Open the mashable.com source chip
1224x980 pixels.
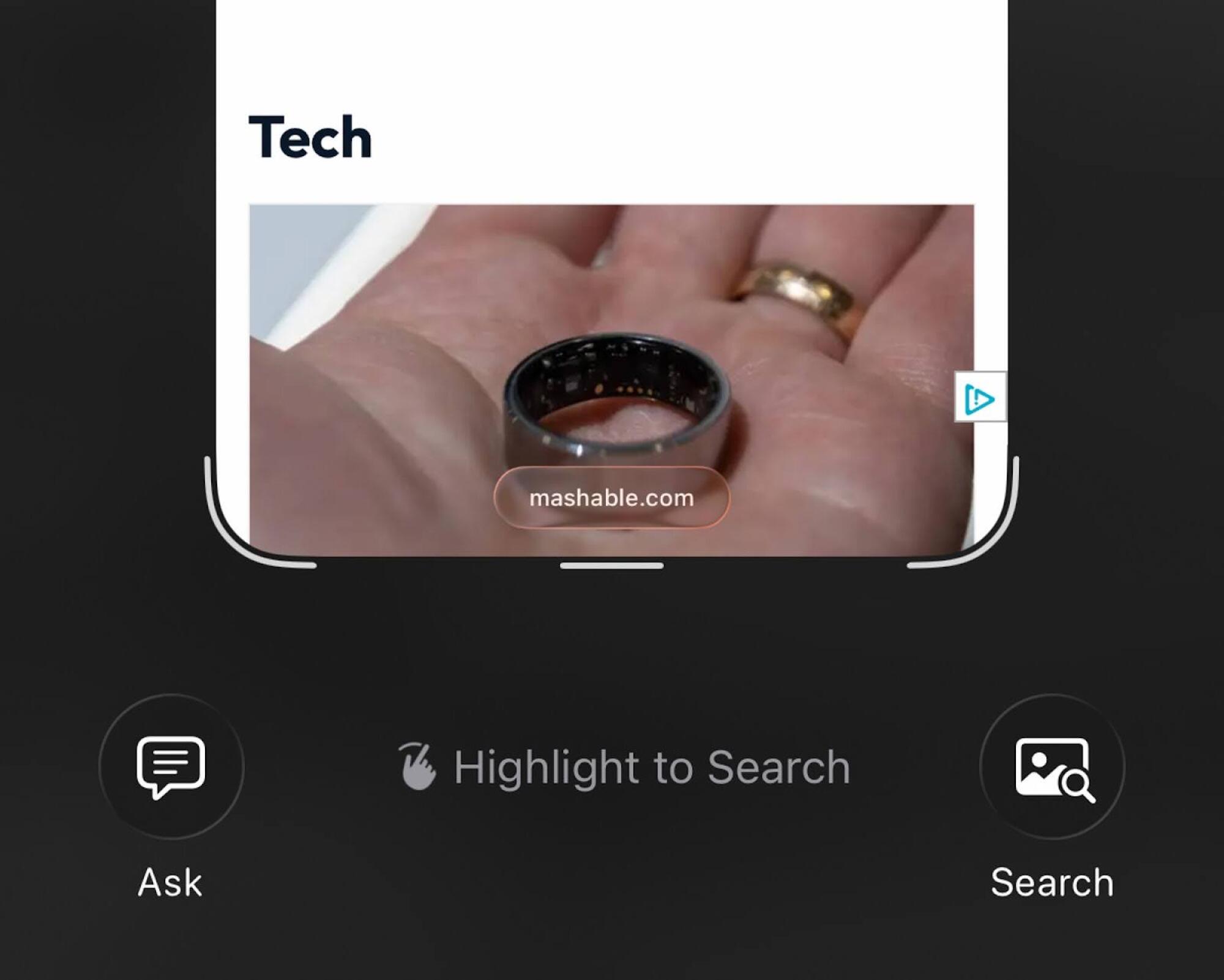pyautogui.click(x=611, y=498)
